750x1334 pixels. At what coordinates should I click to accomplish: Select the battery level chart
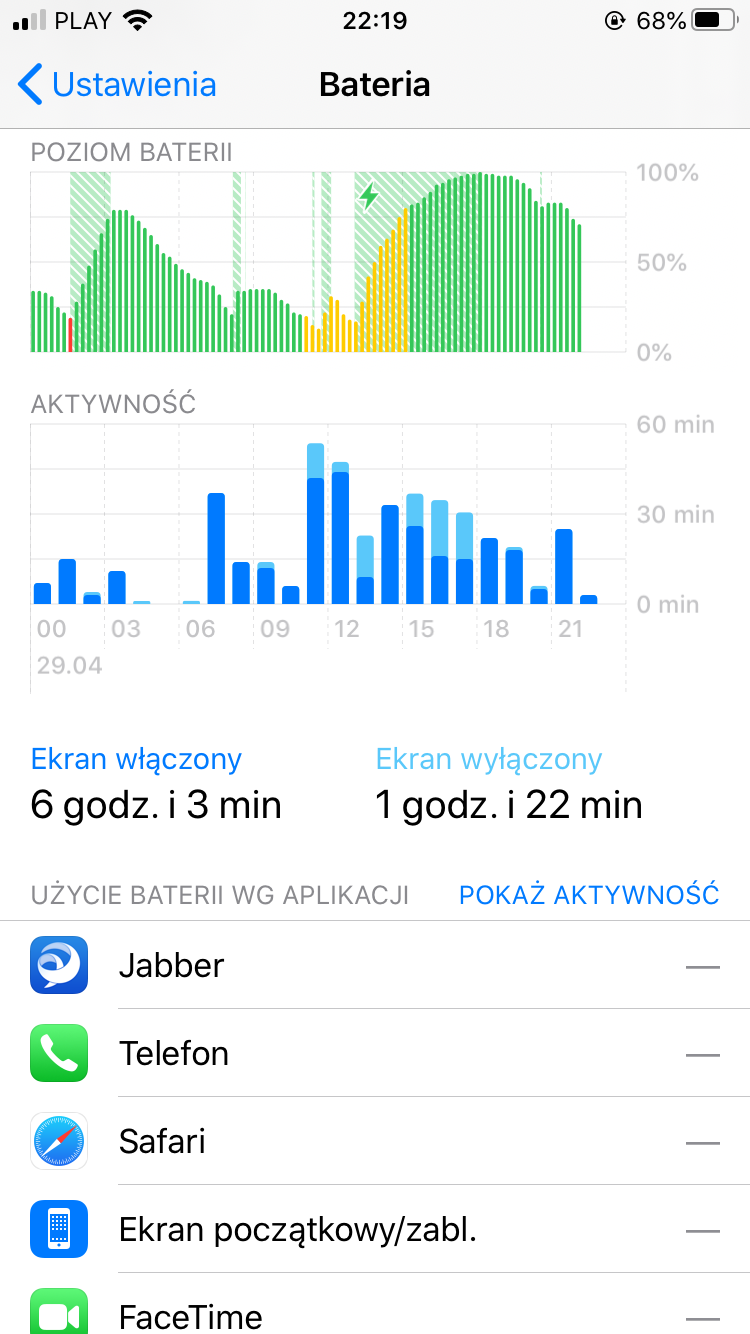click(x=330, y=262)
